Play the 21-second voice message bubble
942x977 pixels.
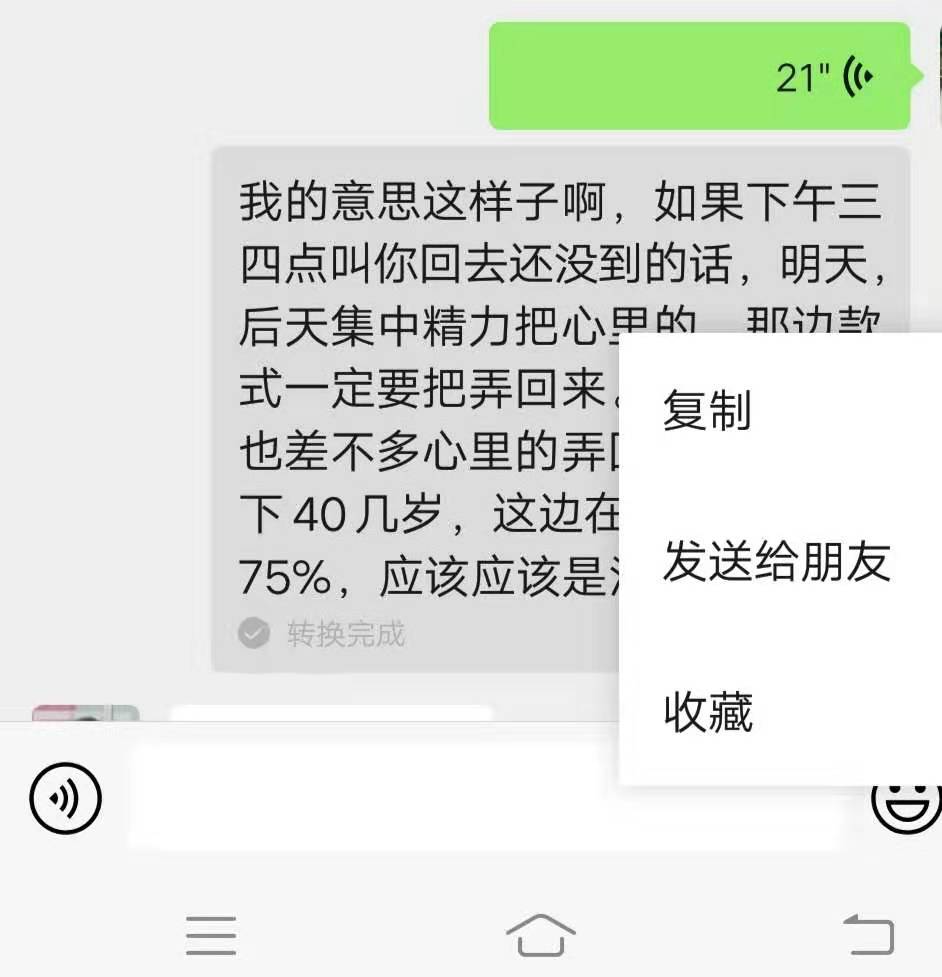coord(700,74)
